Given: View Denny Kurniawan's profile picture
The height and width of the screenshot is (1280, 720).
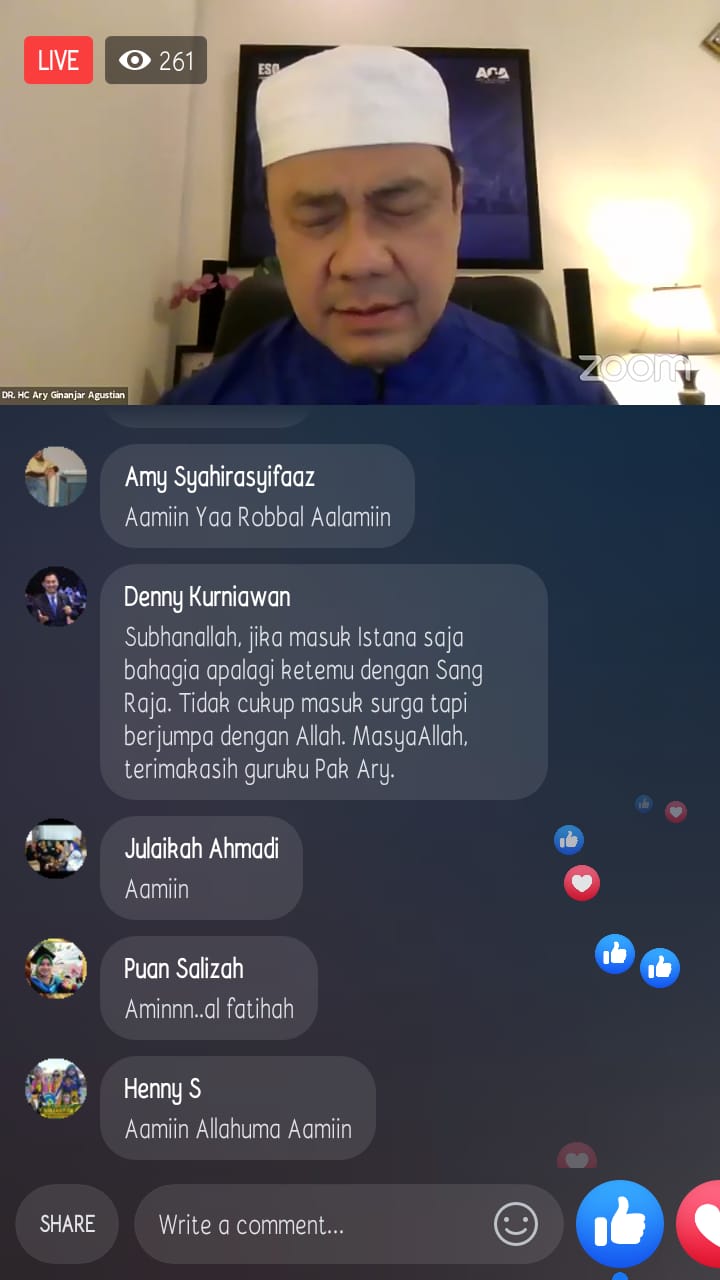Looking at the screenshot, I should point(56,597).
